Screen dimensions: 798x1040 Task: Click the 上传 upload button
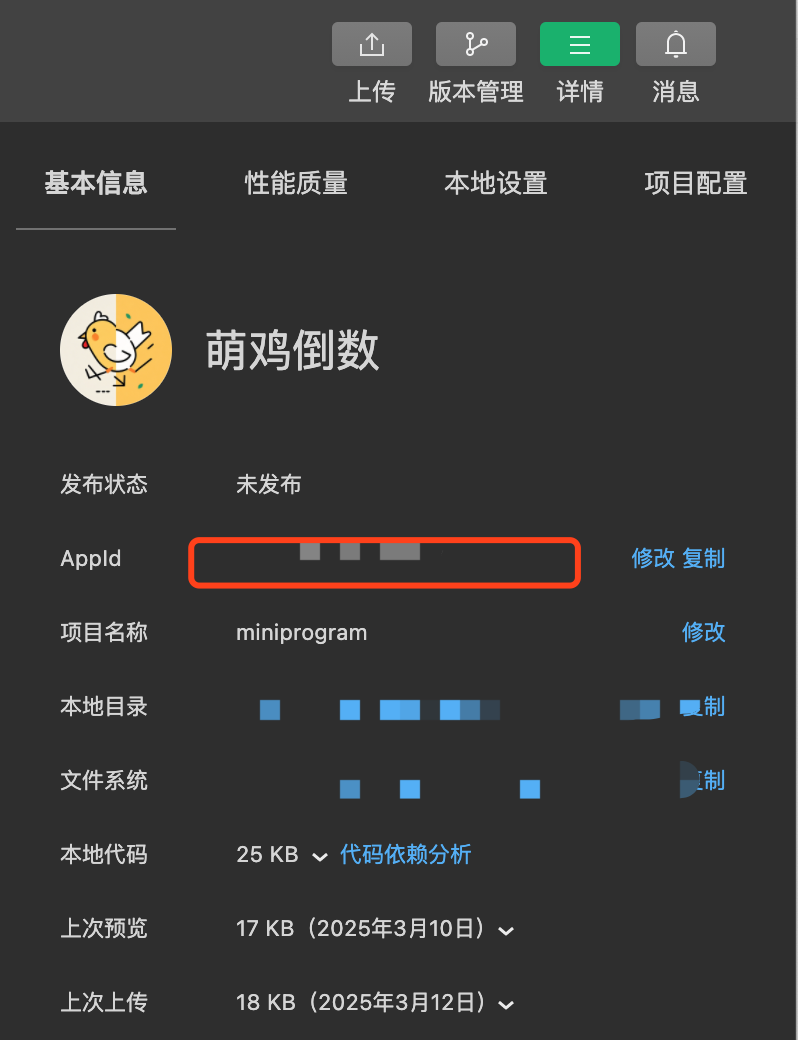pos(371,45)
